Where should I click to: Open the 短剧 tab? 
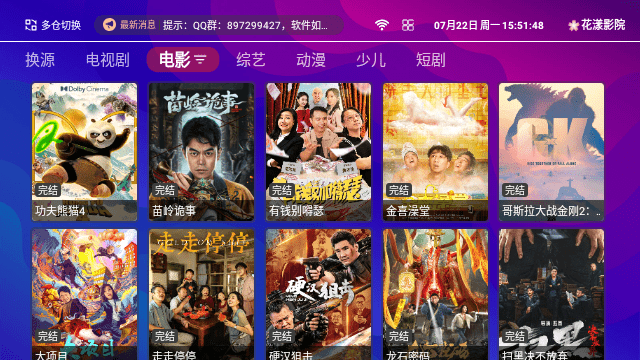pos(431,60)
